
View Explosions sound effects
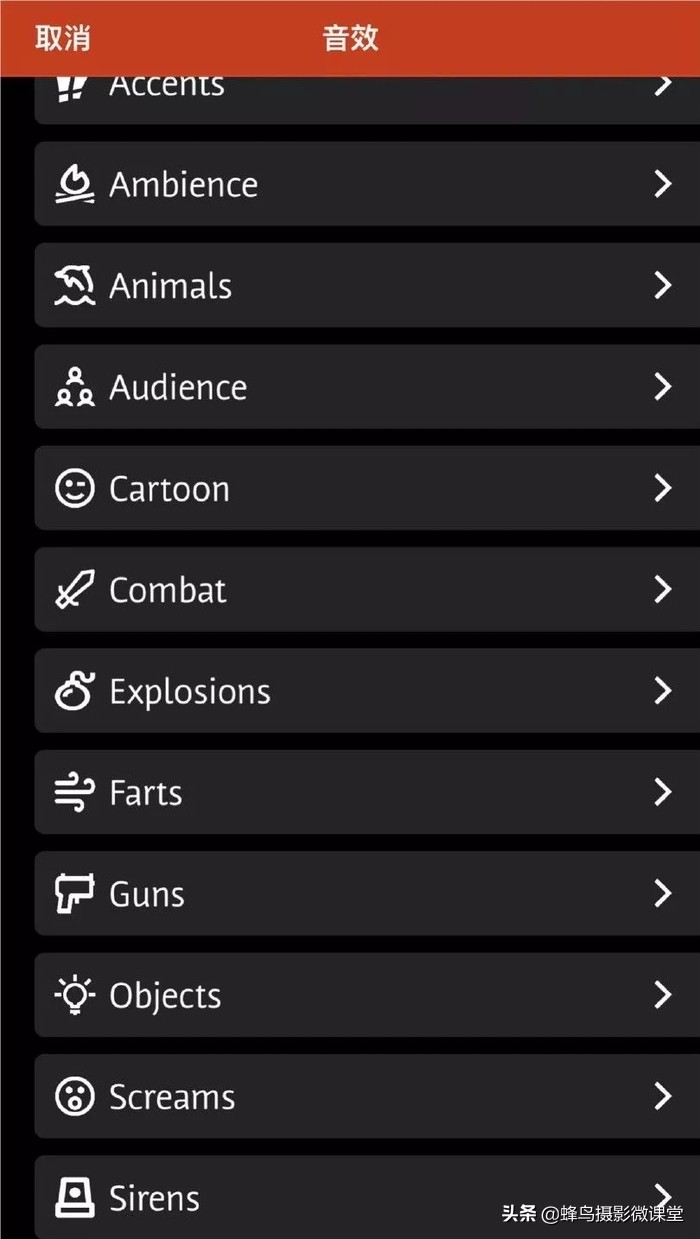366,691
